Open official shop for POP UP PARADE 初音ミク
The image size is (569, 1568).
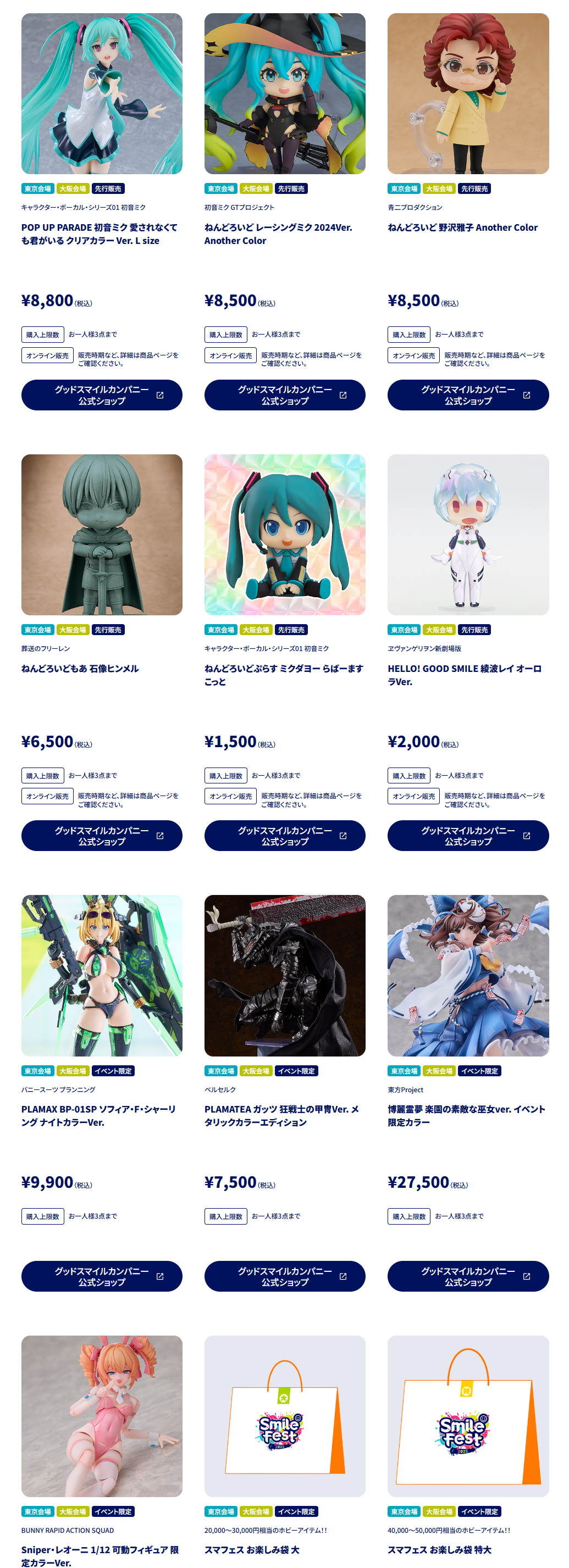coord(102,395)
